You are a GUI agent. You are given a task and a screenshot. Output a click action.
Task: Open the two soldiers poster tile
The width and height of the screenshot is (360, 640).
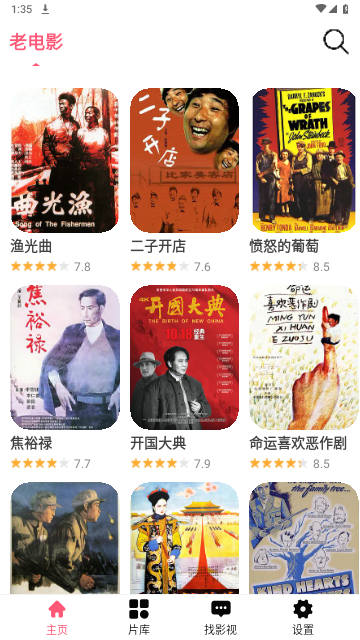[64, 538]
